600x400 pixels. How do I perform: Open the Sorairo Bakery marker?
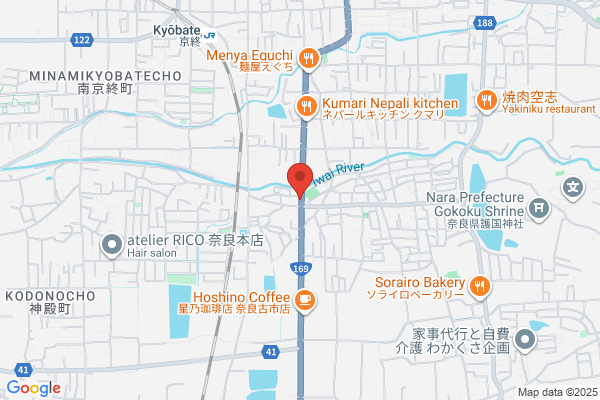point(479,287)
